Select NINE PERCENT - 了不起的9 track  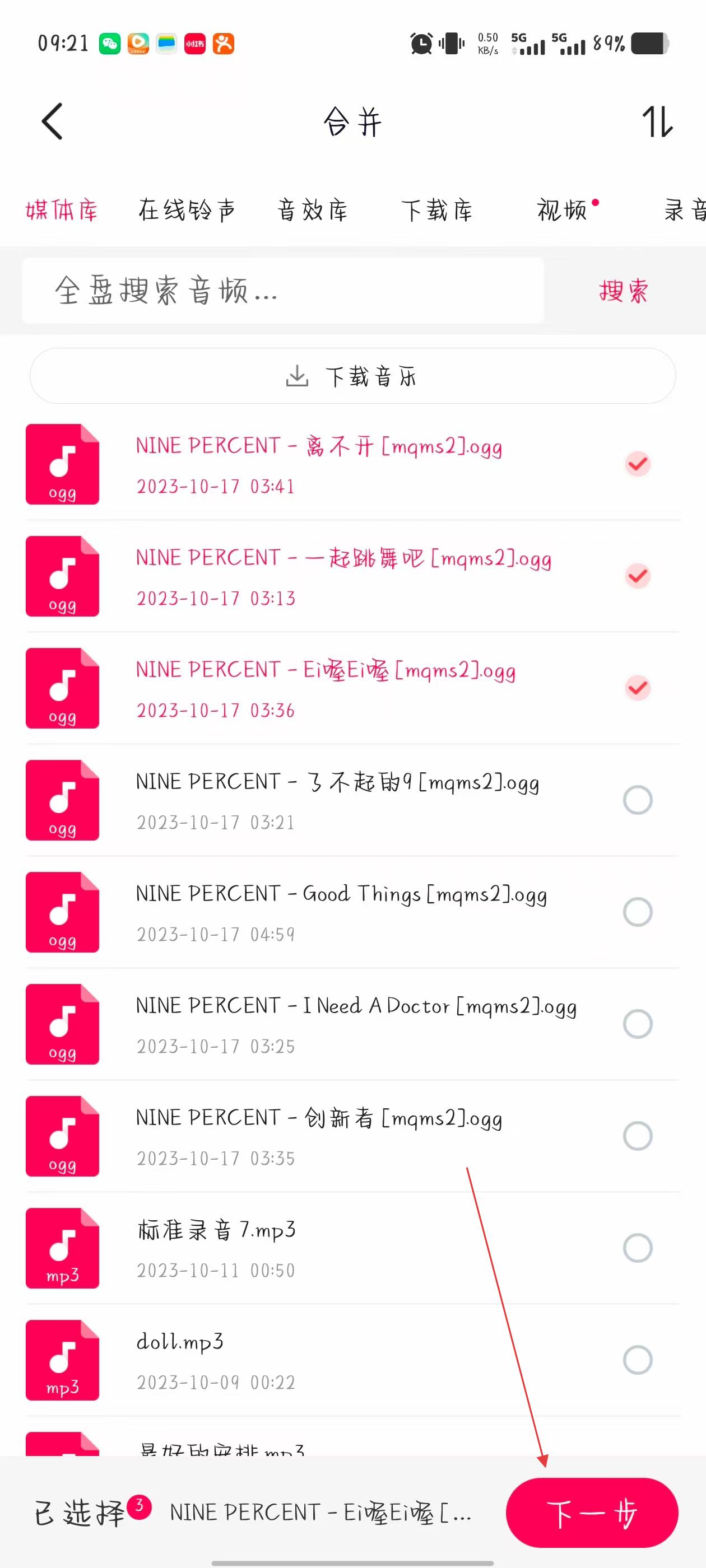637,800
